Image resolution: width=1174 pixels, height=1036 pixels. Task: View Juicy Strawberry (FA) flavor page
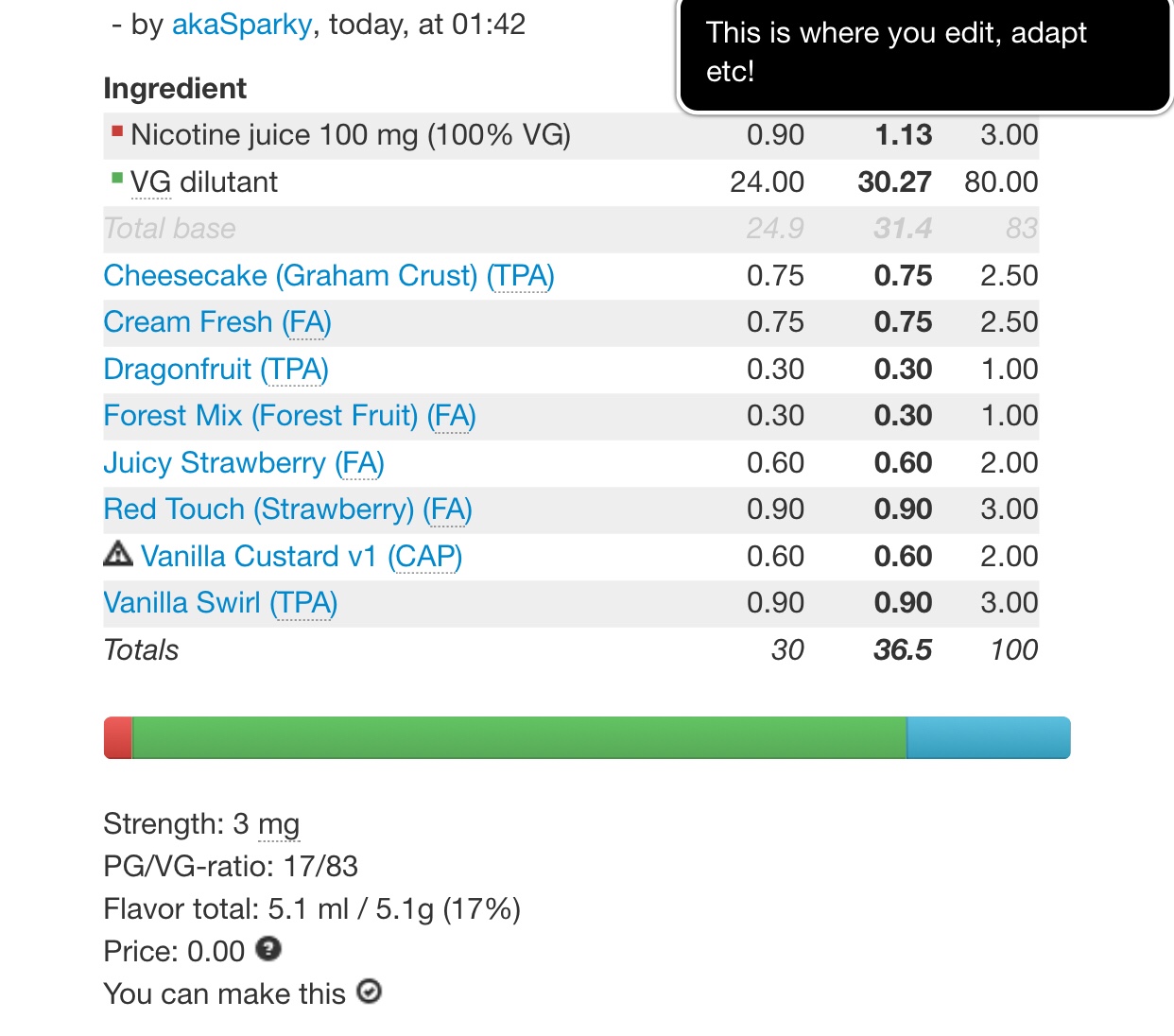tap(243, 463)
